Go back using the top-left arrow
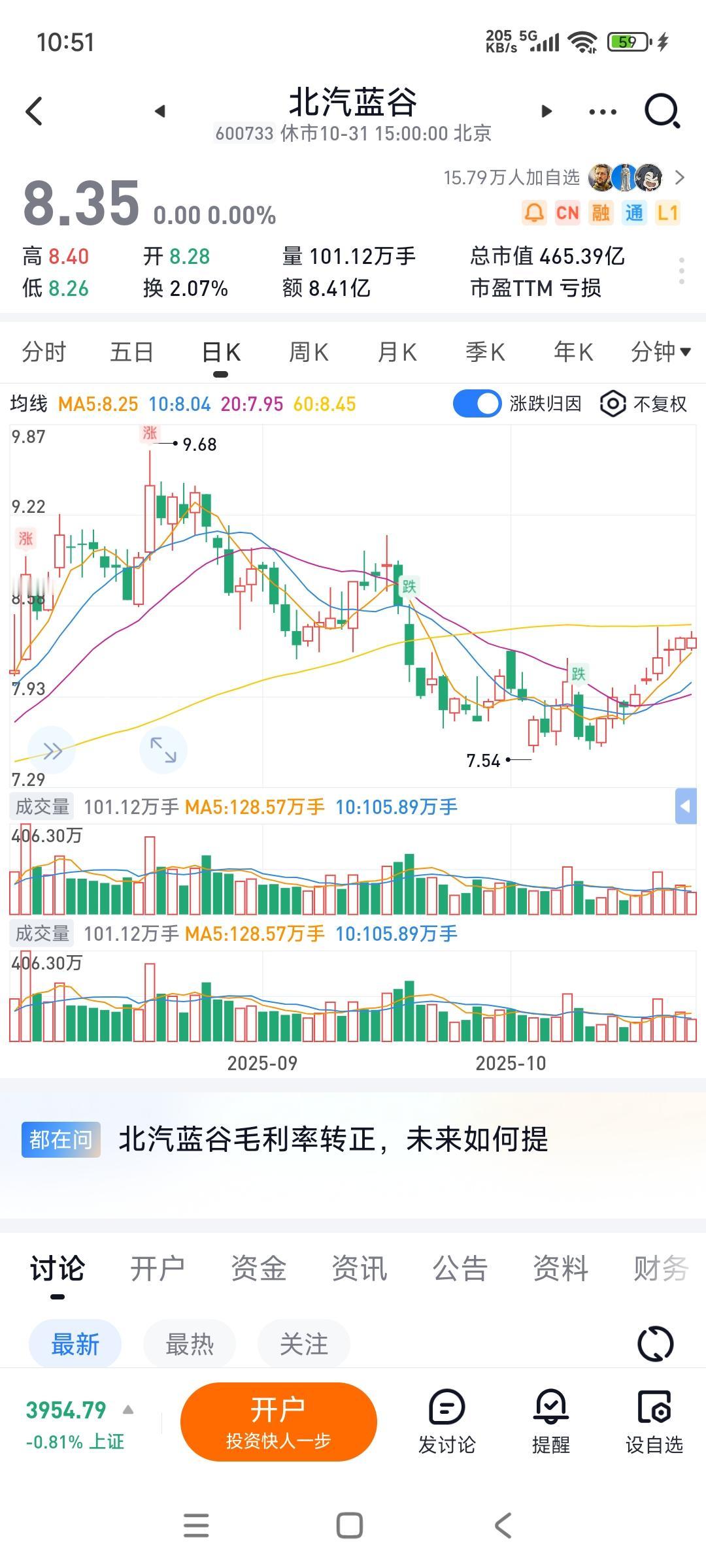Viewport: 706px width, 1568px height. coord(34,111)
